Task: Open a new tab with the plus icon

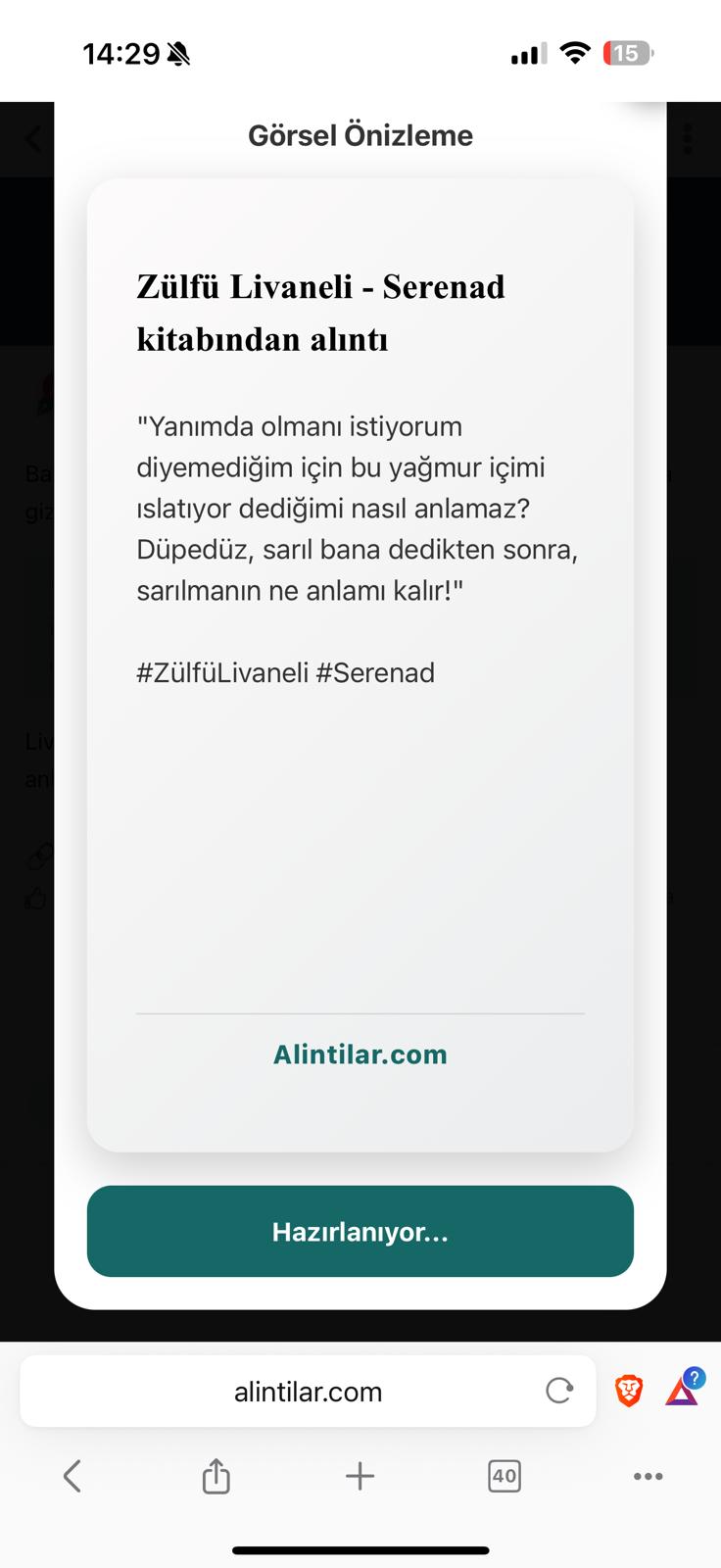Action: [360, 1476]
